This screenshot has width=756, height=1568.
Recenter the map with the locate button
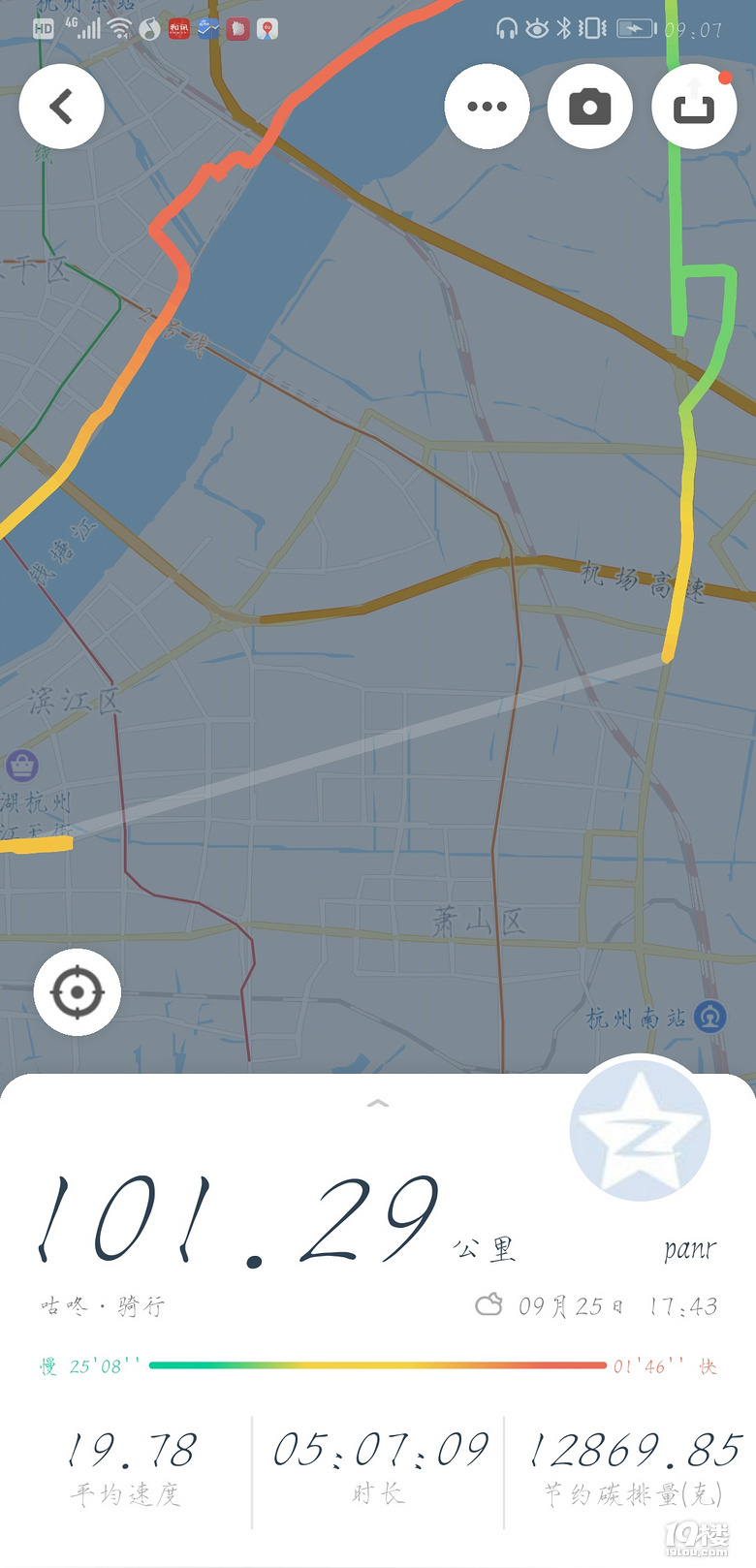click(x=78, y=992)
